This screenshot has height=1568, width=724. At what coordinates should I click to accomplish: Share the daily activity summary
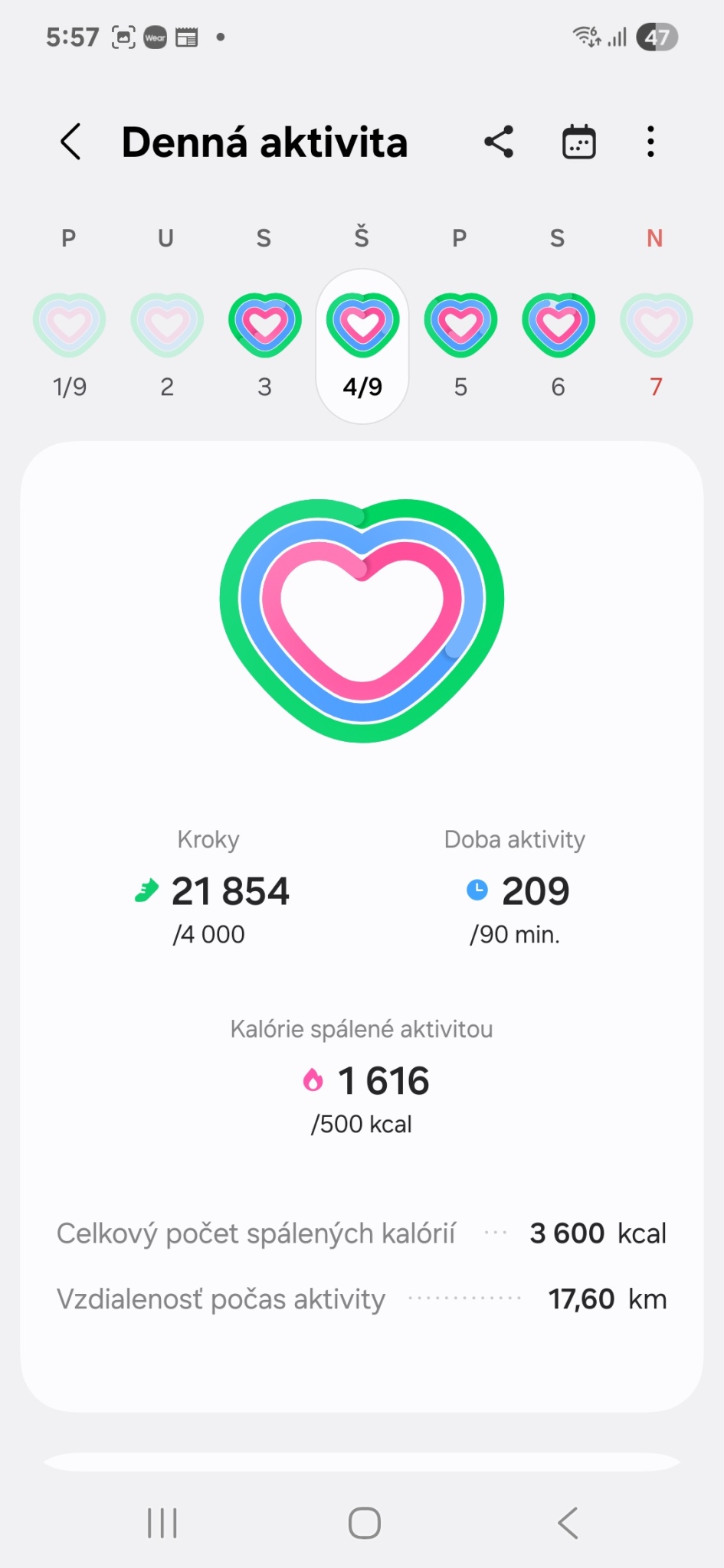tap(499, 142)
